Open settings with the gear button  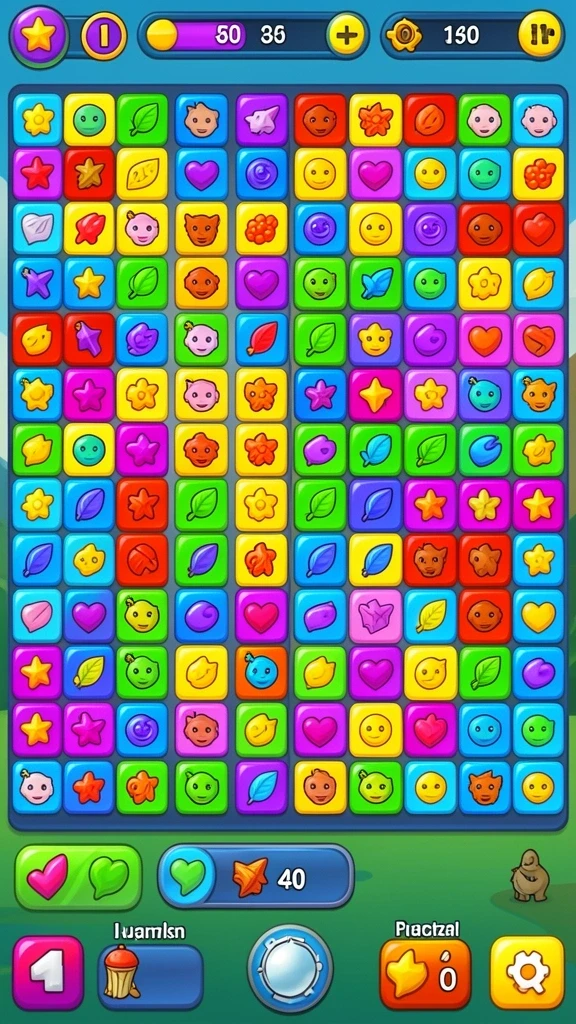tap(527, 972)
